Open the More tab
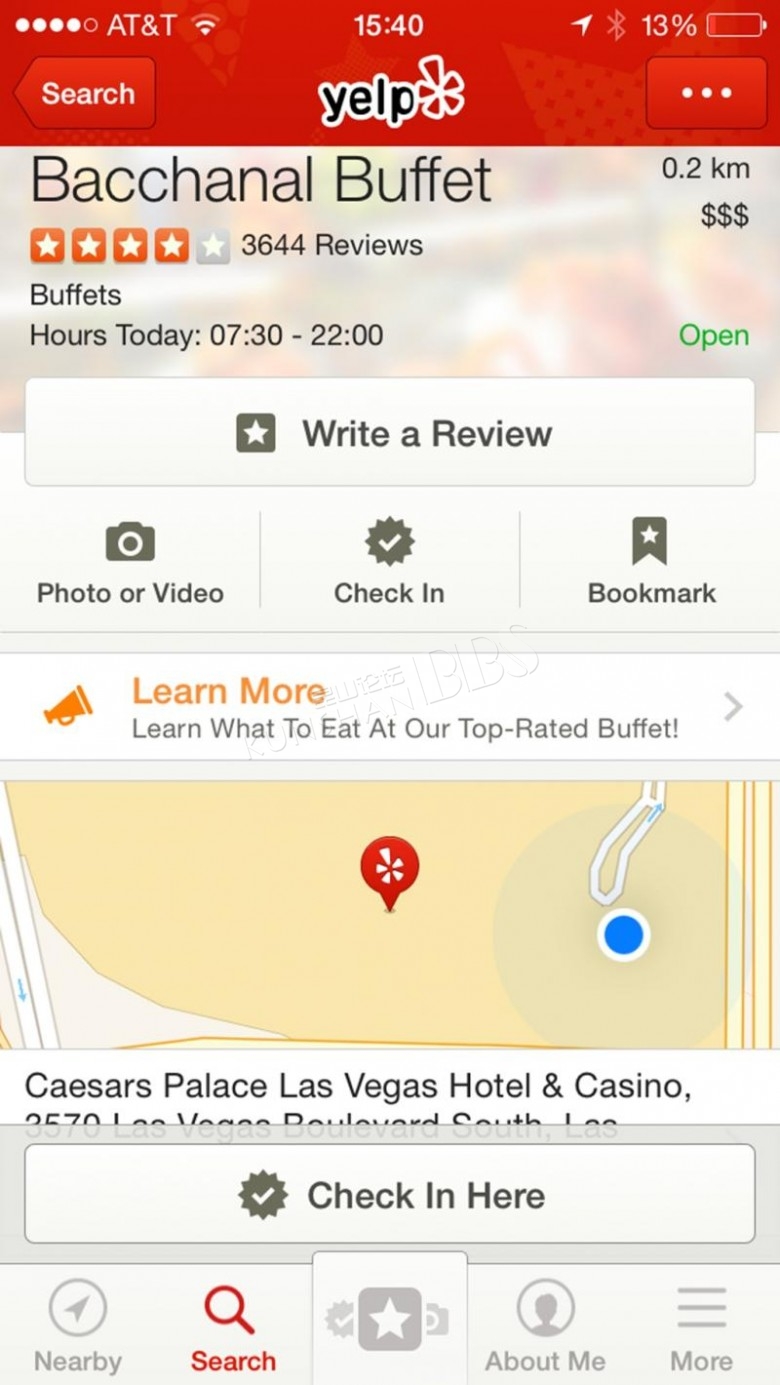 tap(701, 1326)
